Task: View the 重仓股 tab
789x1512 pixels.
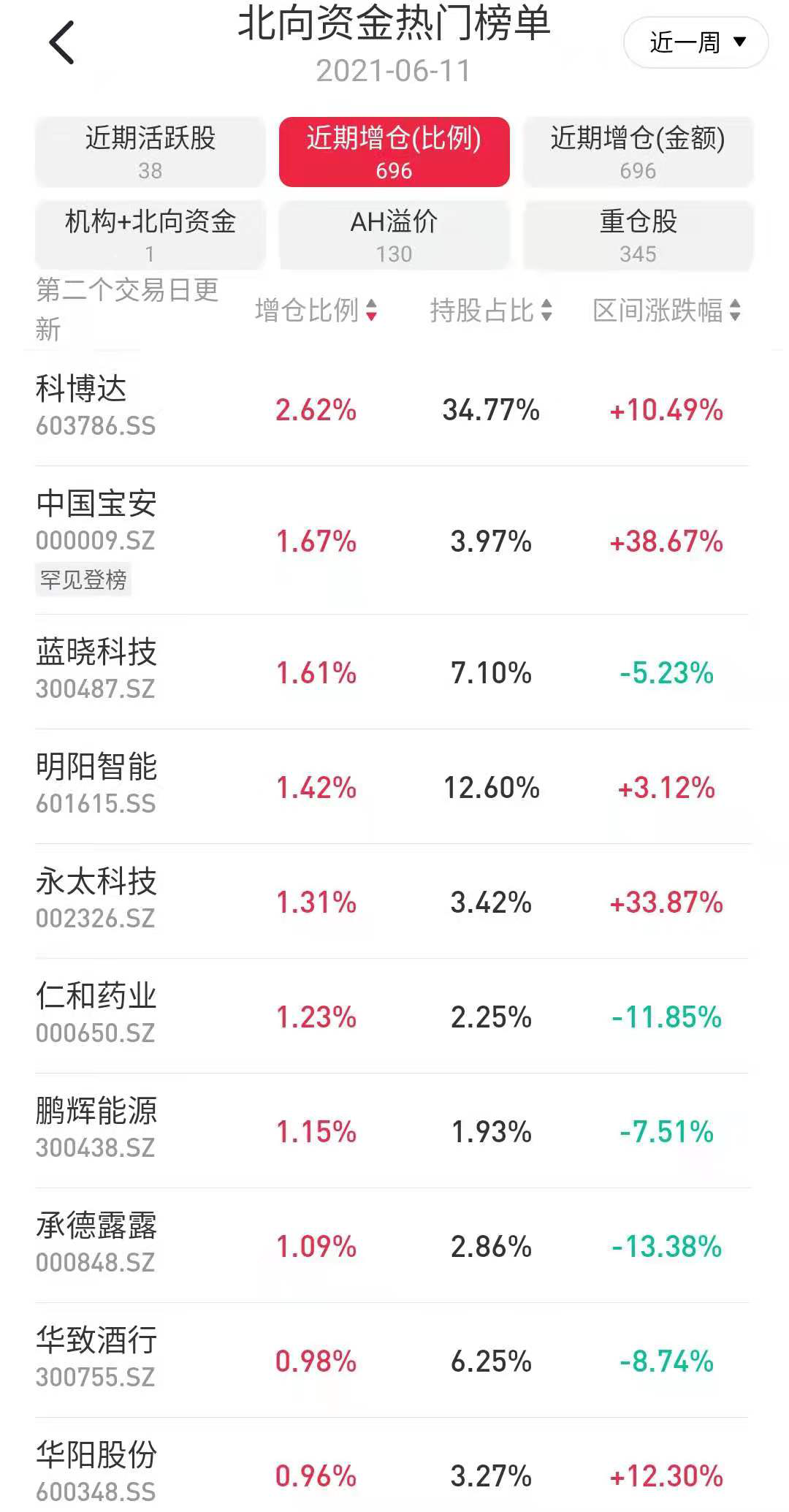Action: (x=638, y=235)
